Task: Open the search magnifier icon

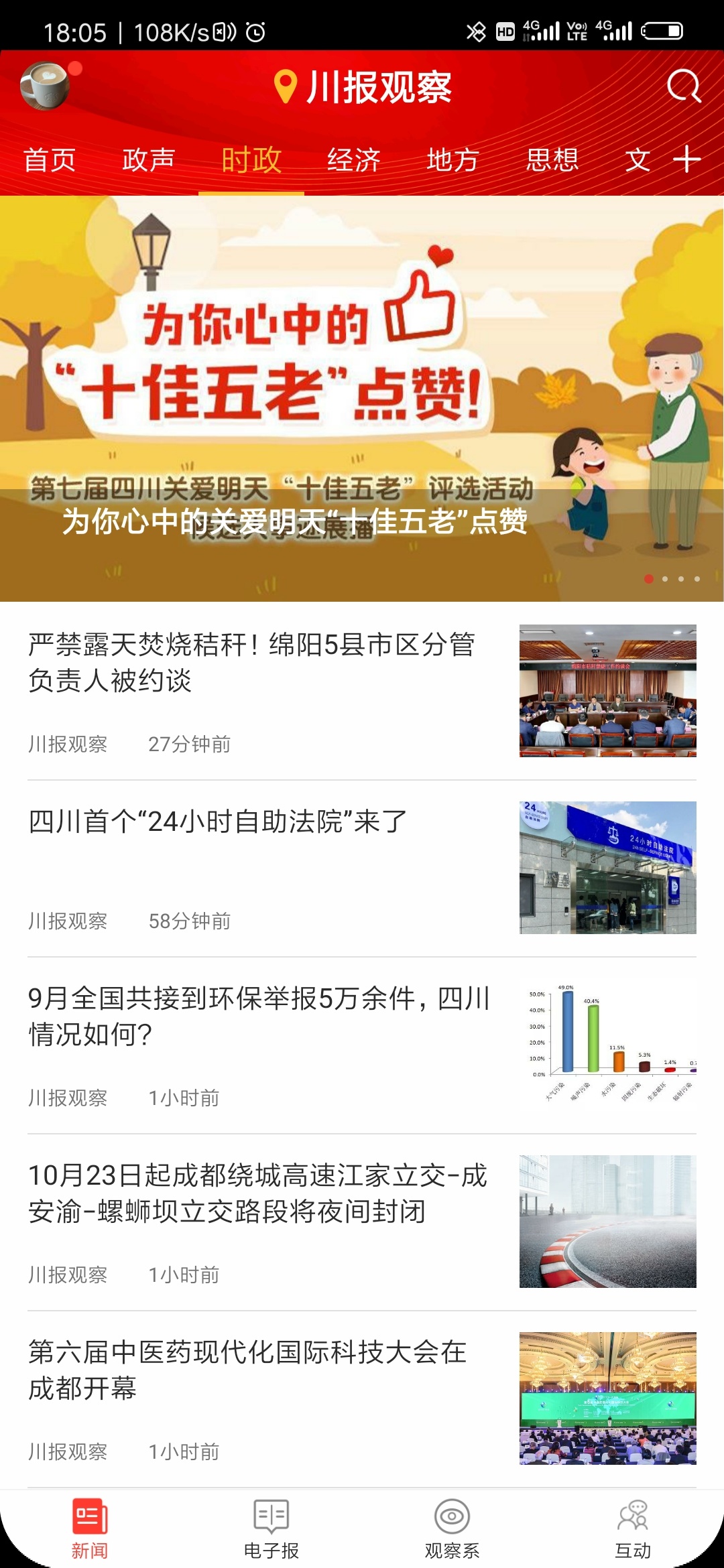Action: click(684, 86)
